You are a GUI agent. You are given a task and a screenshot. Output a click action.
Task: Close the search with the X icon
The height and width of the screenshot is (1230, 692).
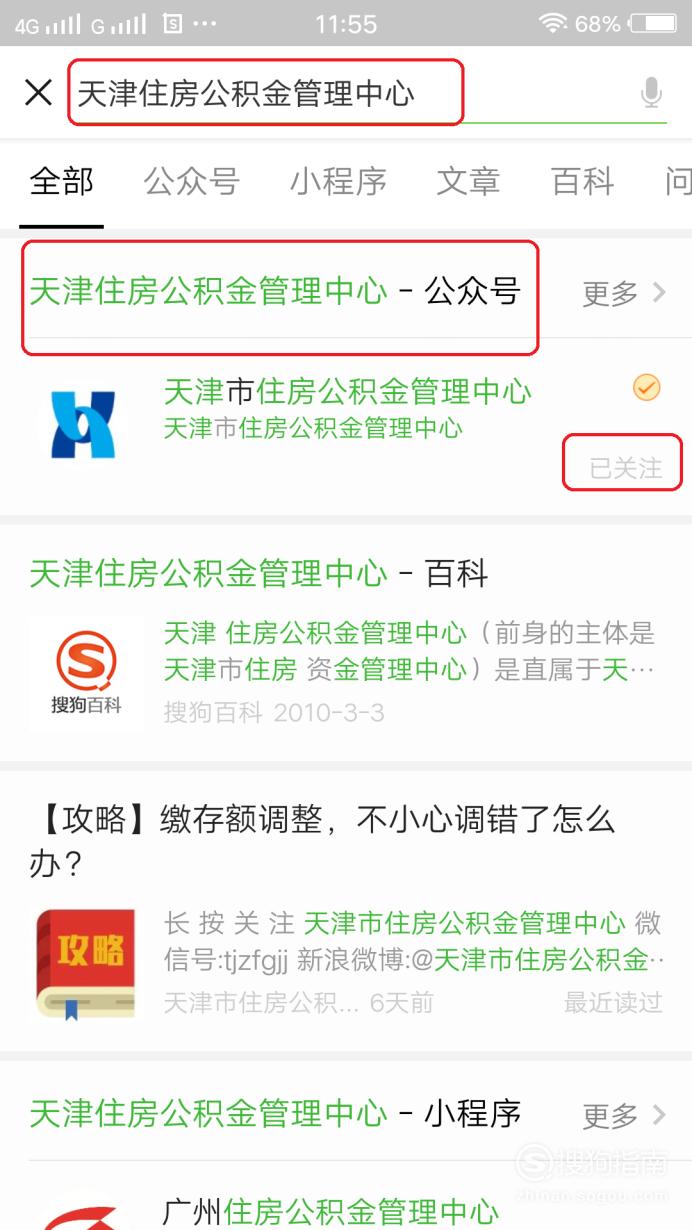[x=38, y=93]
